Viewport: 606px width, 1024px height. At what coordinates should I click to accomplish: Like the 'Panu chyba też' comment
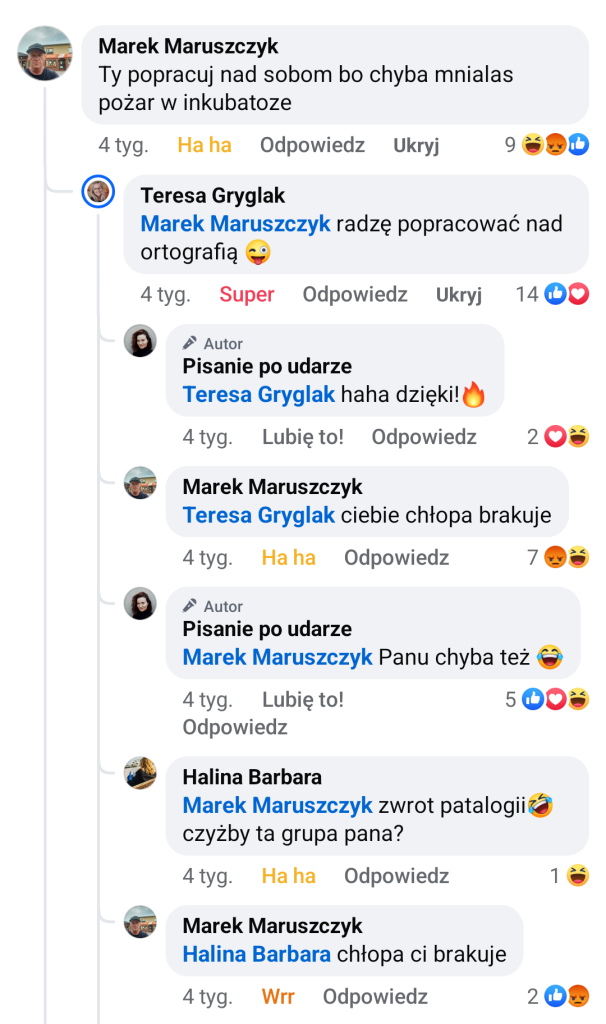point(302,700)
